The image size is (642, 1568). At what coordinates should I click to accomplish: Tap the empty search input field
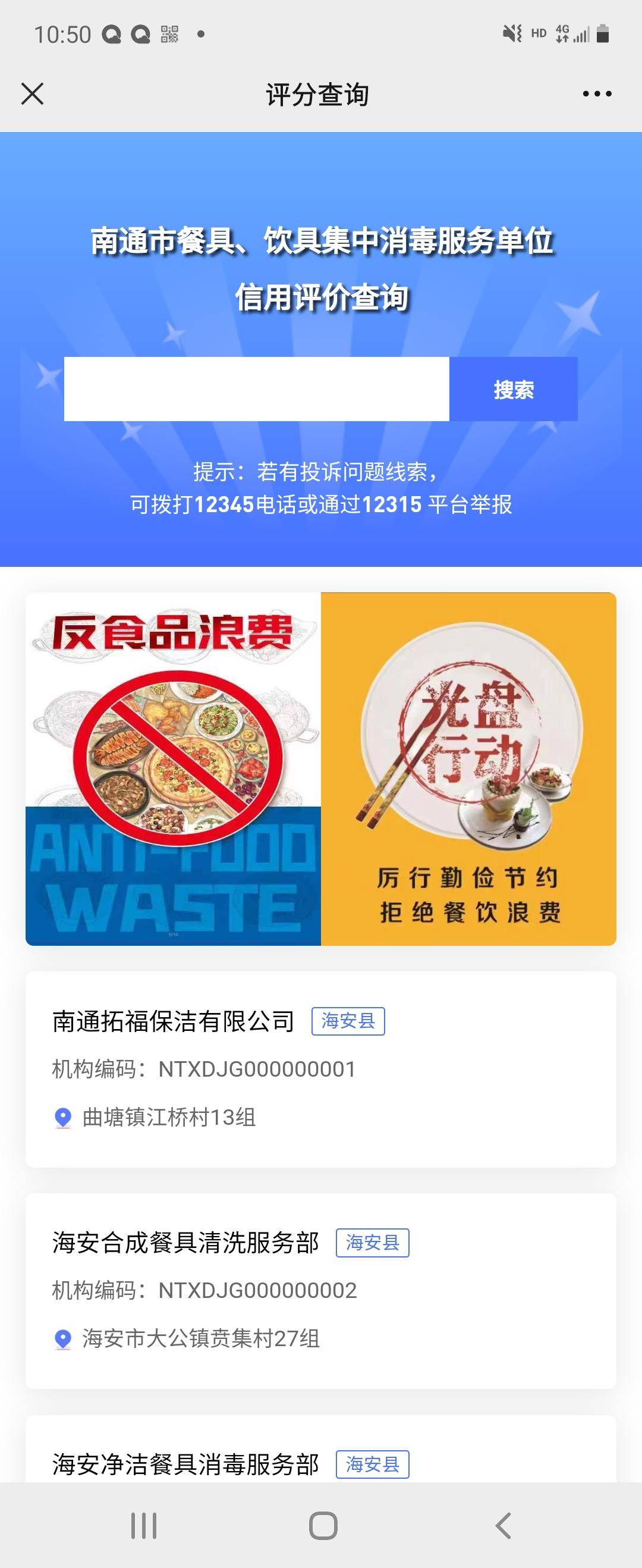coord(256,390)
